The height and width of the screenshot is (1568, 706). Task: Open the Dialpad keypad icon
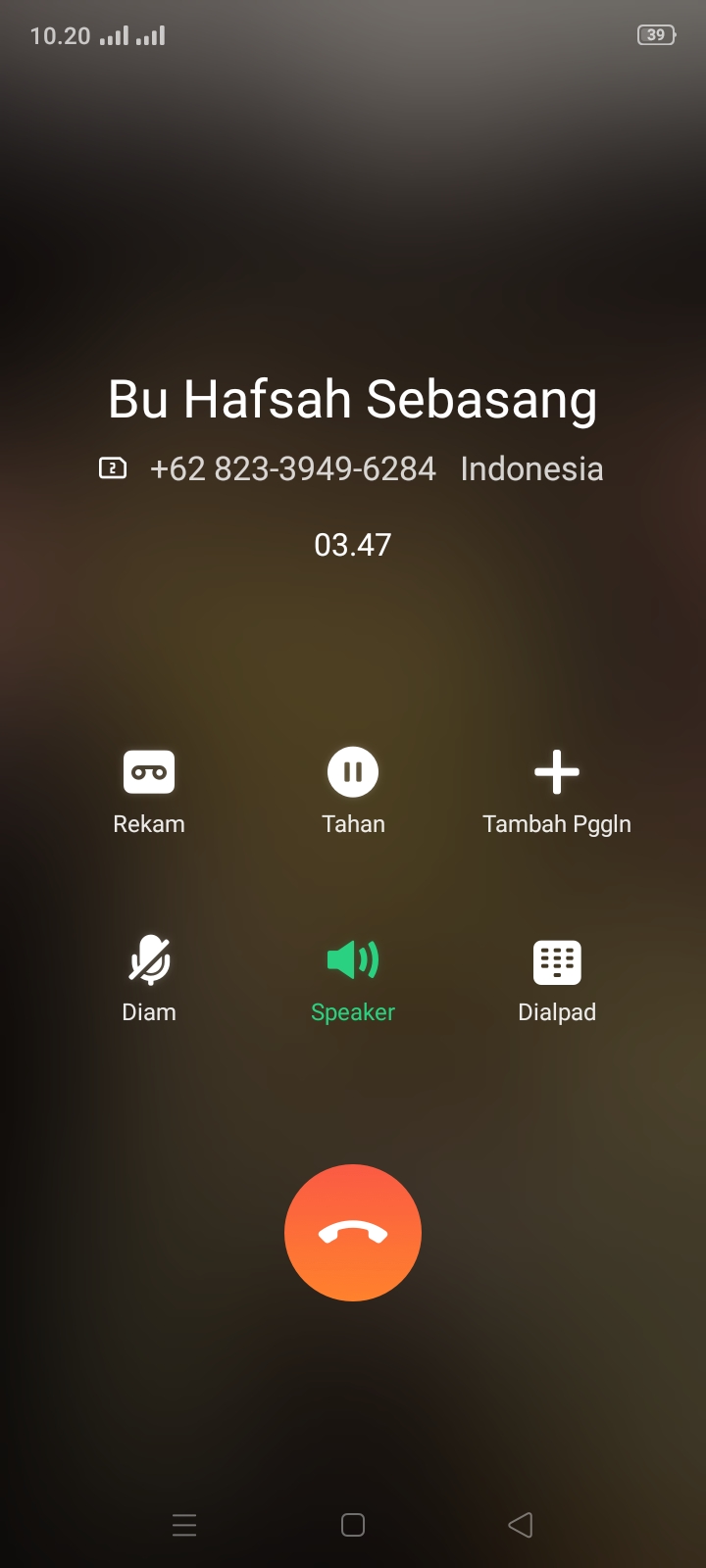click(556, 959)
